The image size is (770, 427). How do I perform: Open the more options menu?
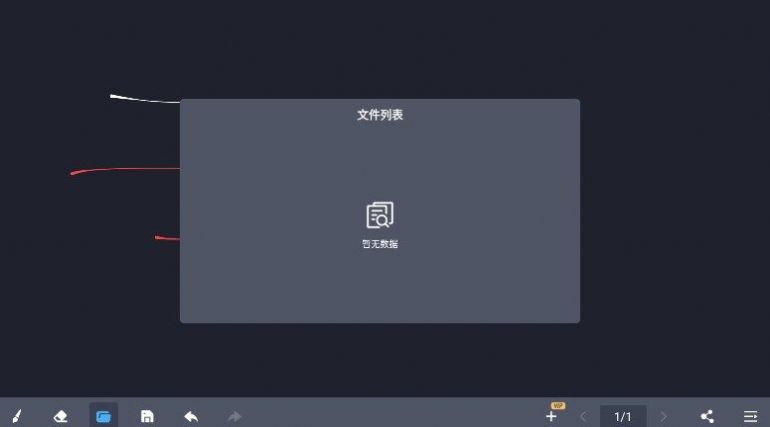[x=750, y=416]
